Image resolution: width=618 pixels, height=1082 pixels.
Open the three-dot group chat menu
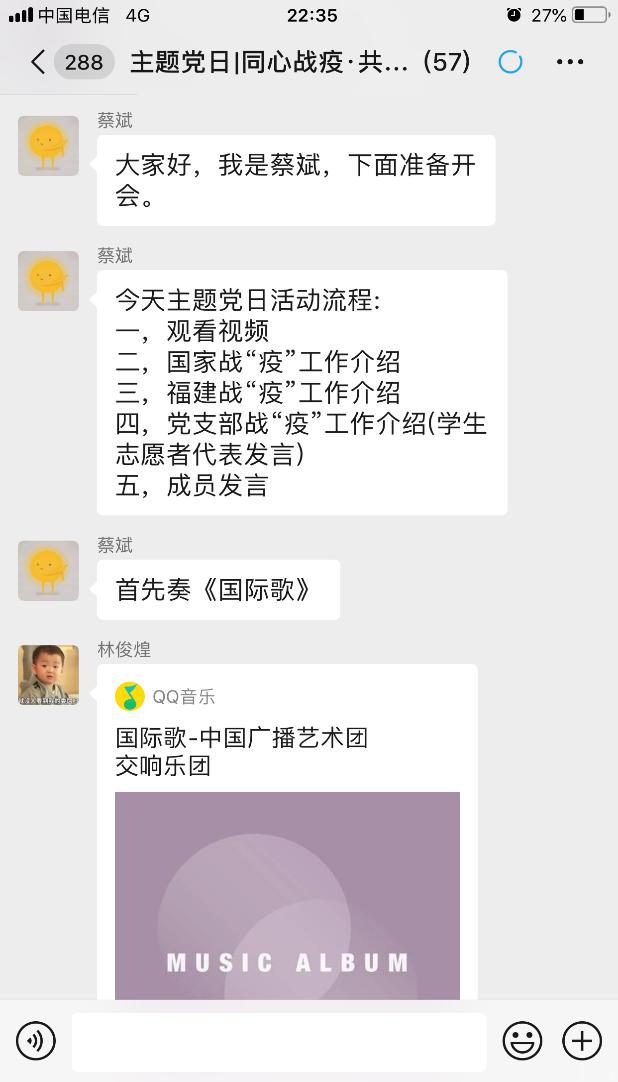pyautogui.click(x=569, y=62)
